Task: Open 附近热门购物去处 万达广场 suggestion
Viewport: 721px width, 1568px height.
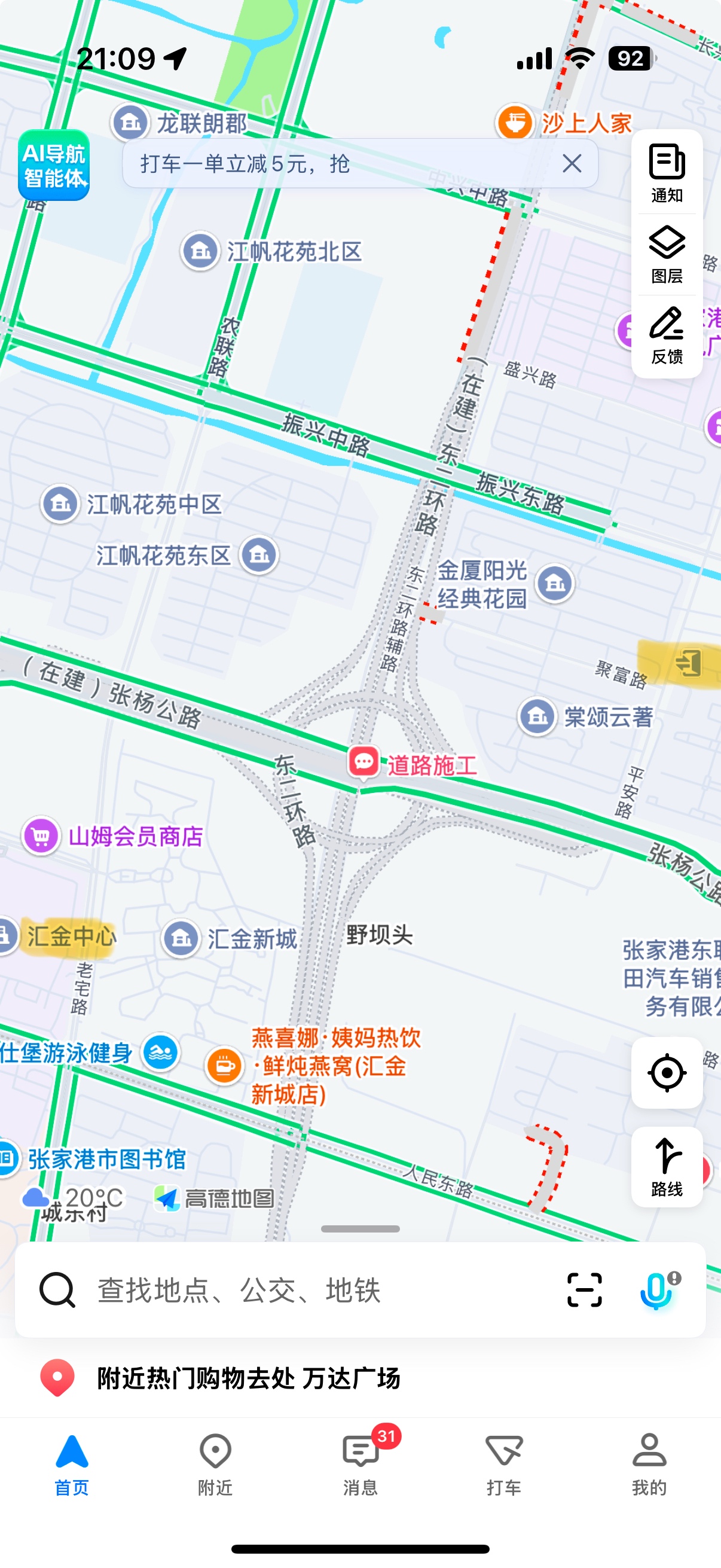Action: (x=248, y=1378)
